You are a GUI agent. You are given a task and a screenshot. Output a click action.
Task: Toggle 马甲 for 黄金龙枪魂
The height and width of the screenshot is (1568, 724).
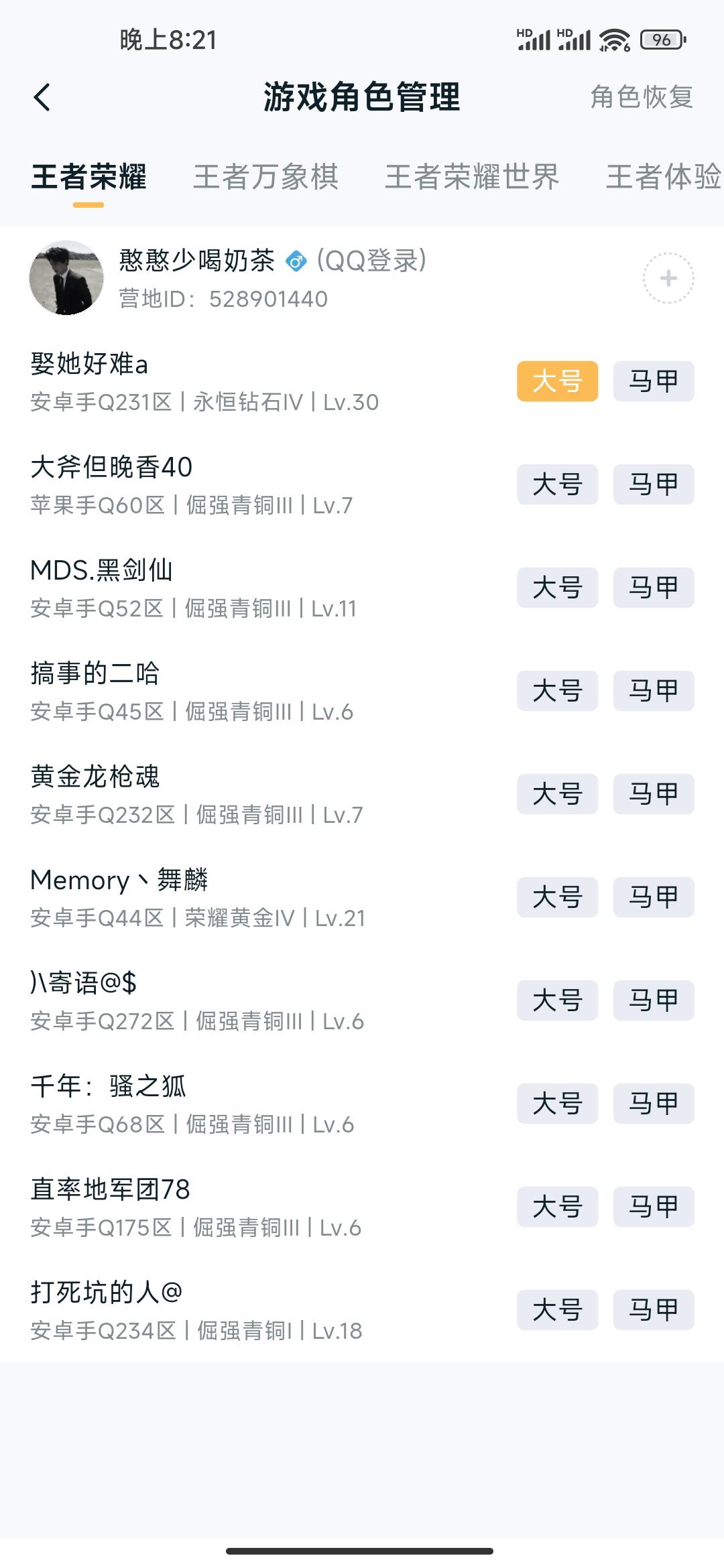[x=653, y=795]
